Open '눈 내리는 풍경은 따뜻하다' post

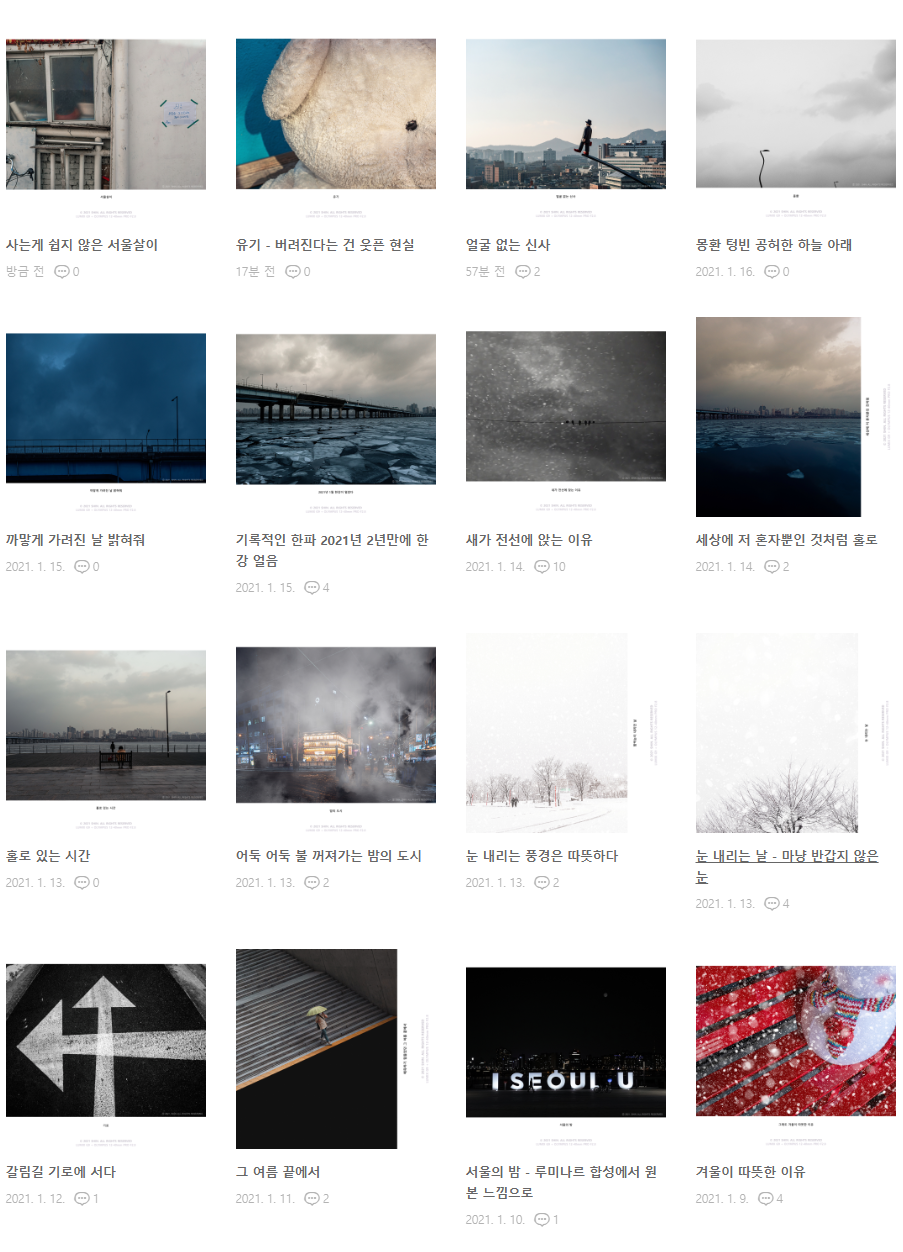coord(542,856)
